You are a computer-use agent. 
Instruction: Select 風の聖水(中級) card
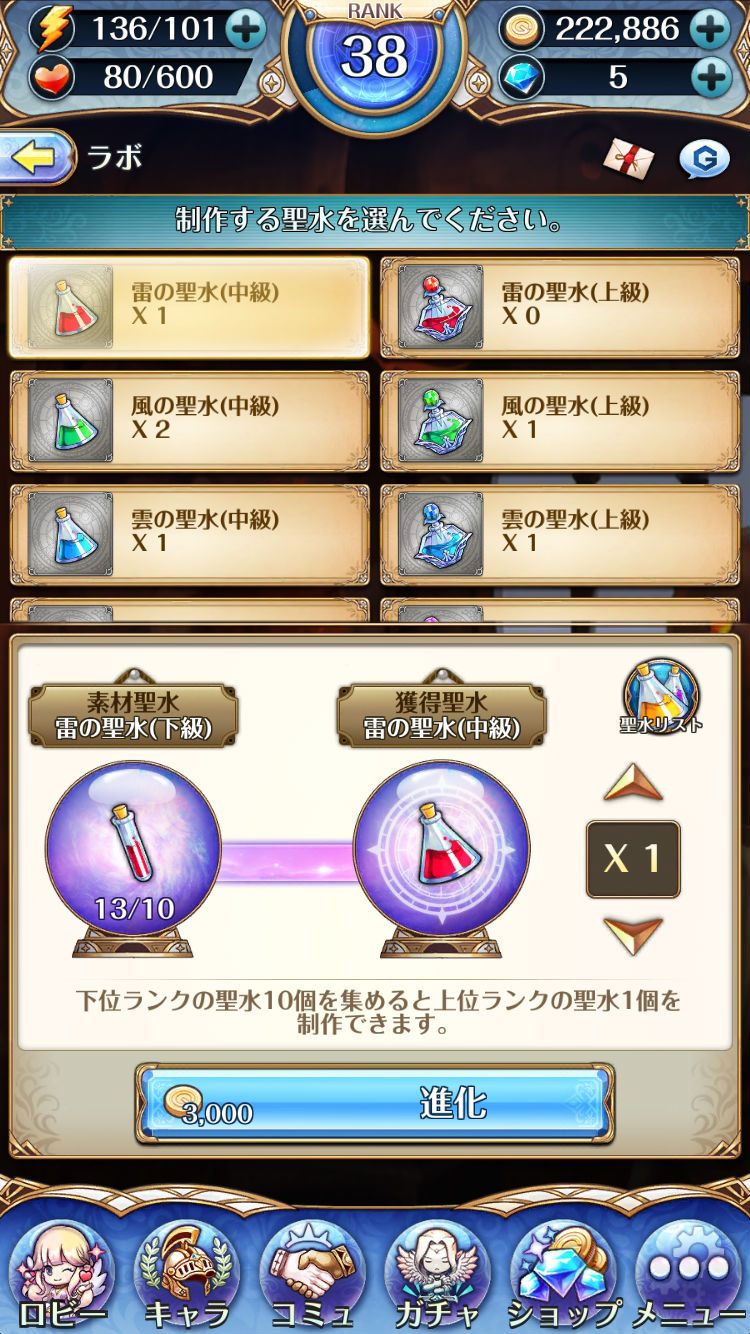pos(190,420)
